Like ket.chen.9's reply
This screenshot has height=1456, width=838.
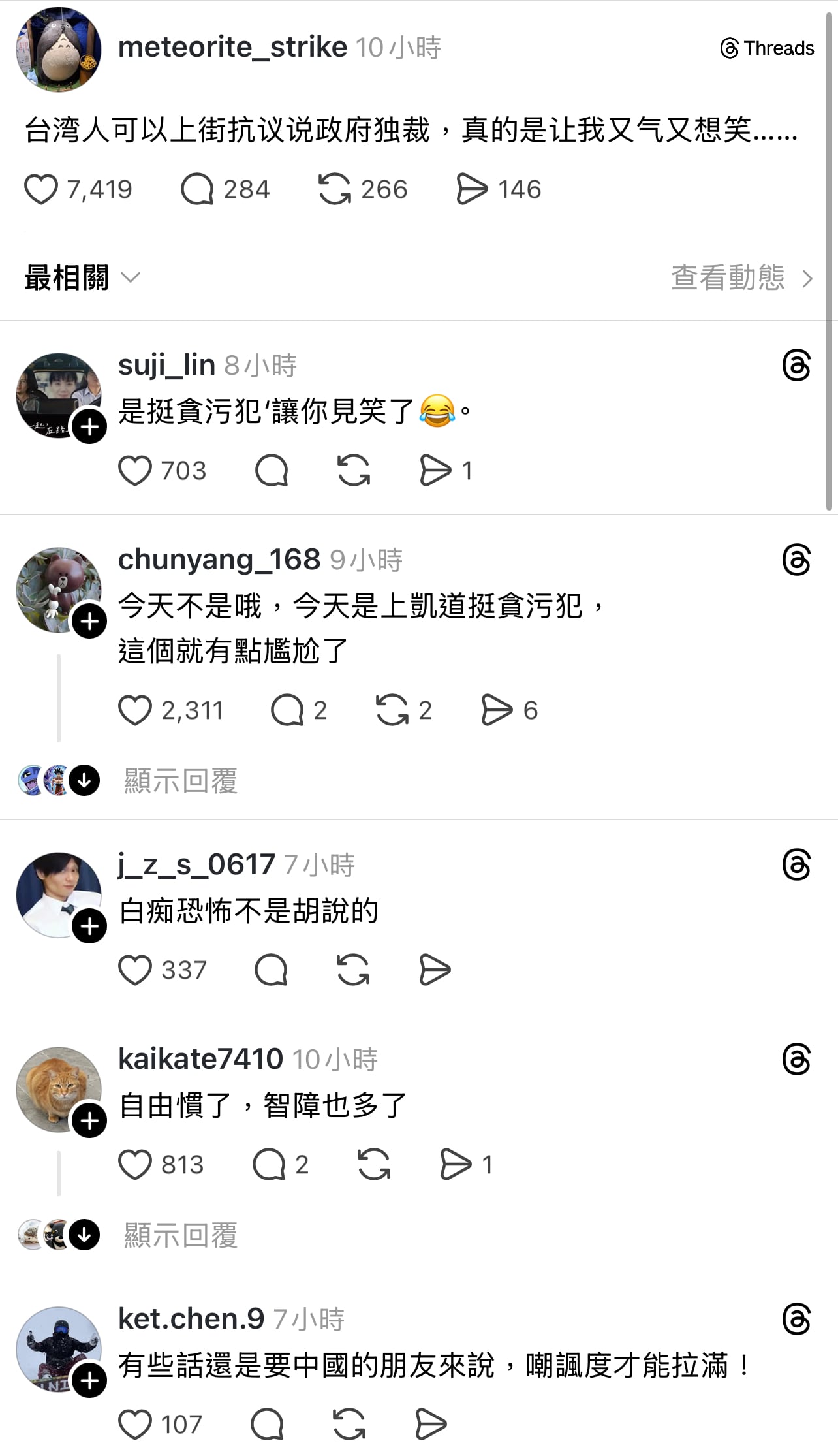pos(135,1425)
